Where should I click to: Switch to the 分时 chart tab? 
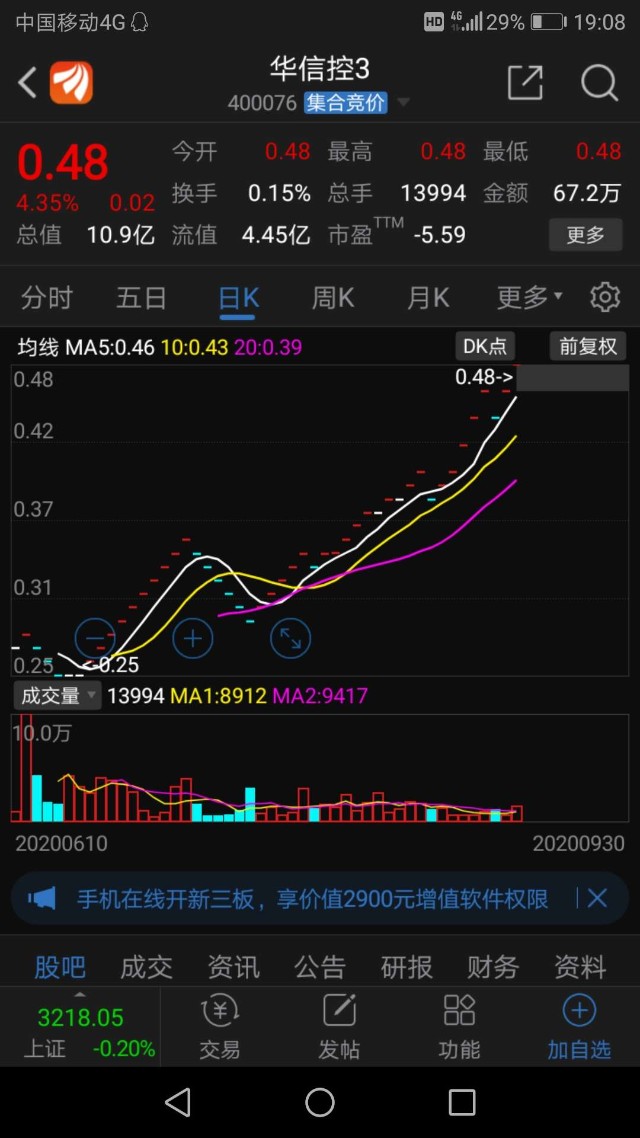(47, 297)
